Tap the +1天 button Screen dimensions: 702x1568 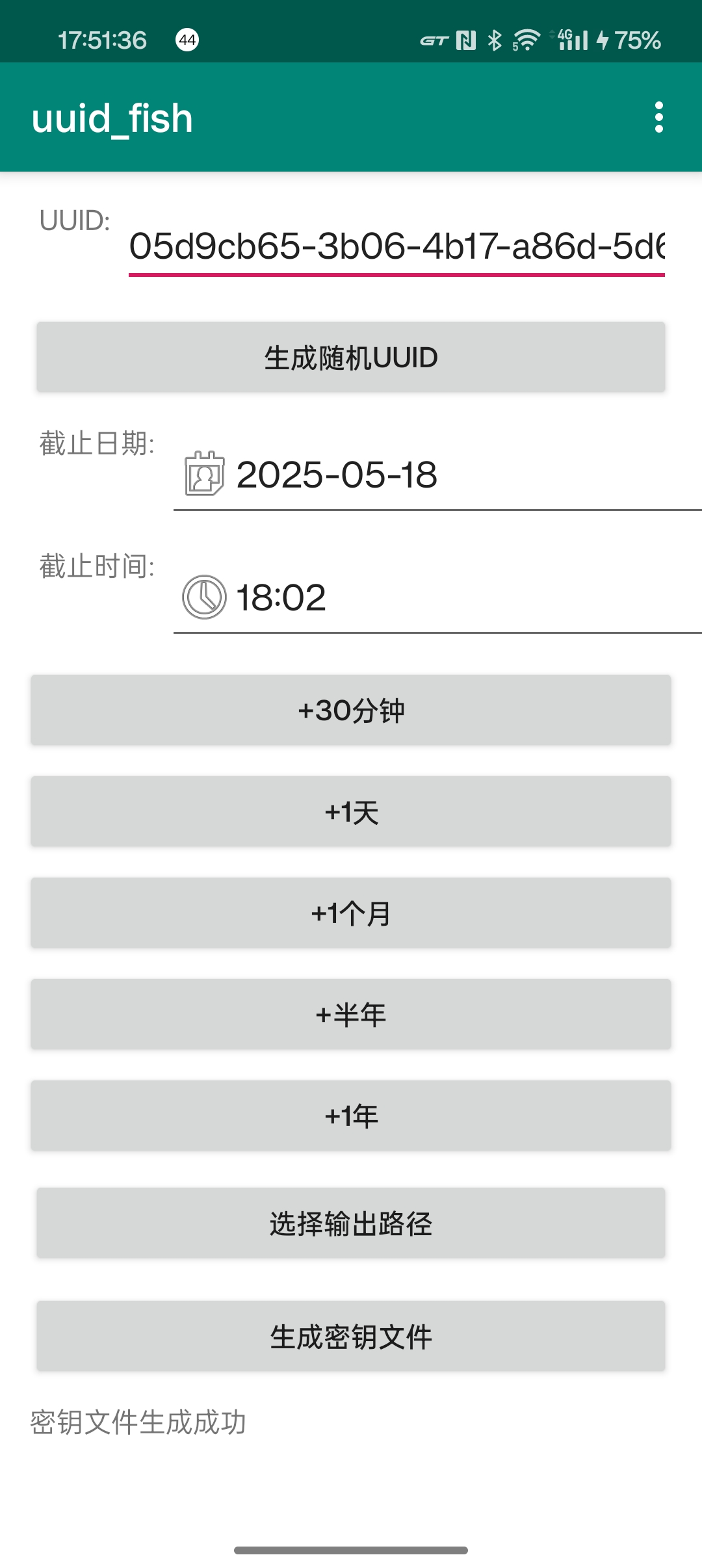(x=351, y=811)
